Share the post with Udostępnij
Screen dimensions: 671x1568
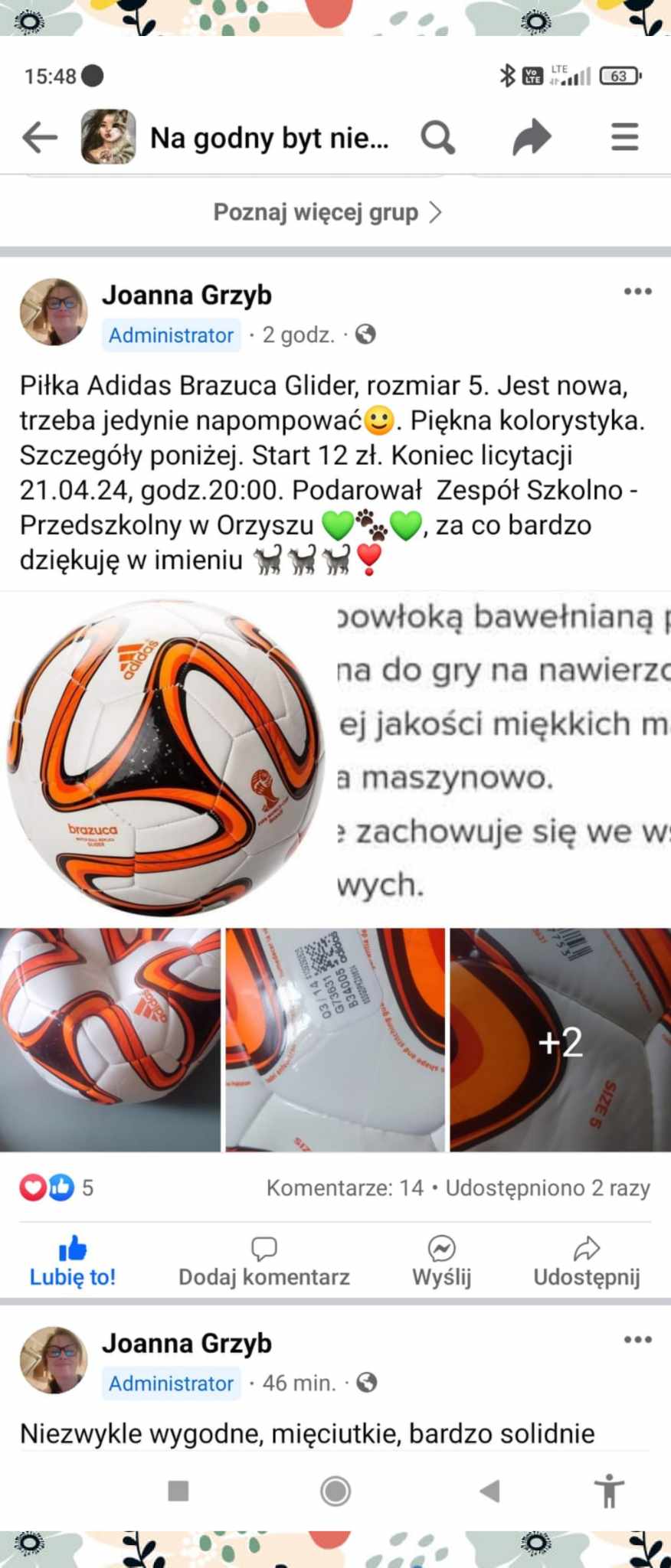[586, 1263]
